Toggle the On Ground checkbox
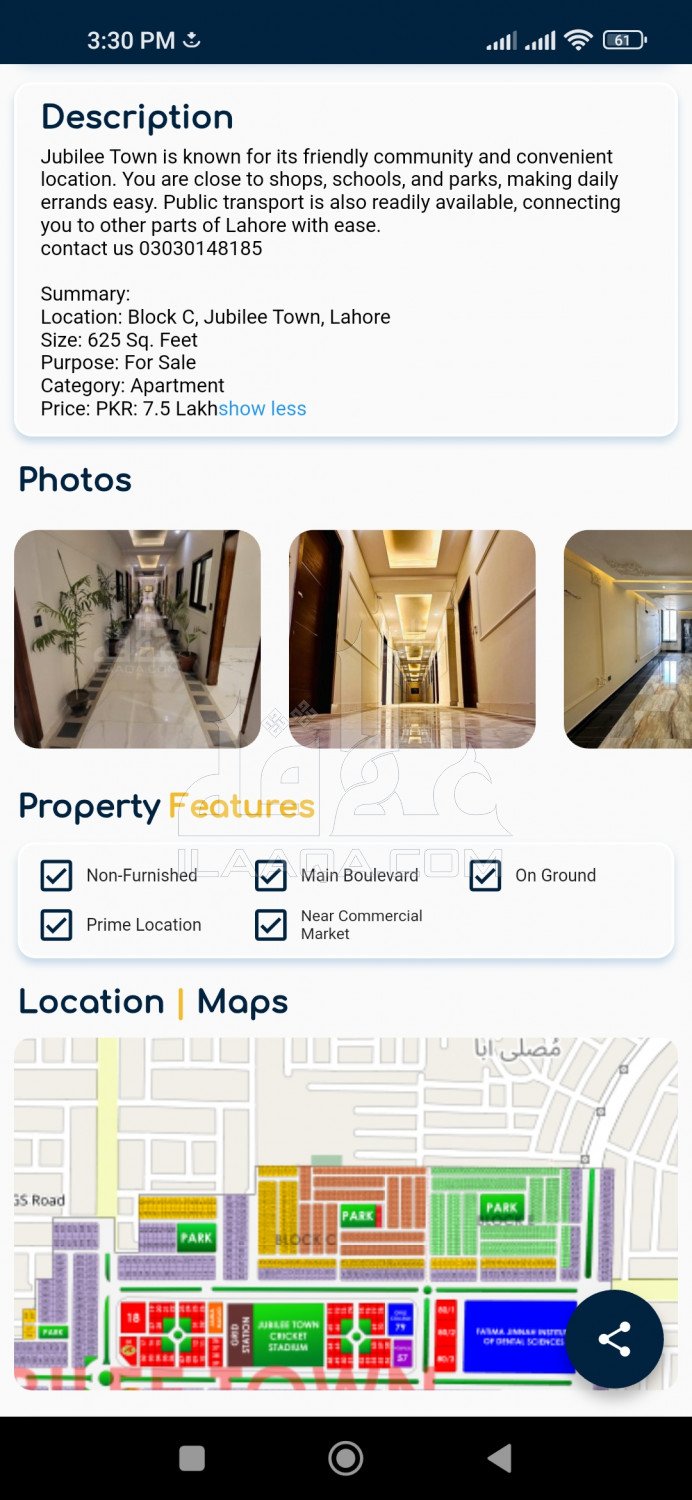Screen dimensions: 692x1500 pos(485,875)
